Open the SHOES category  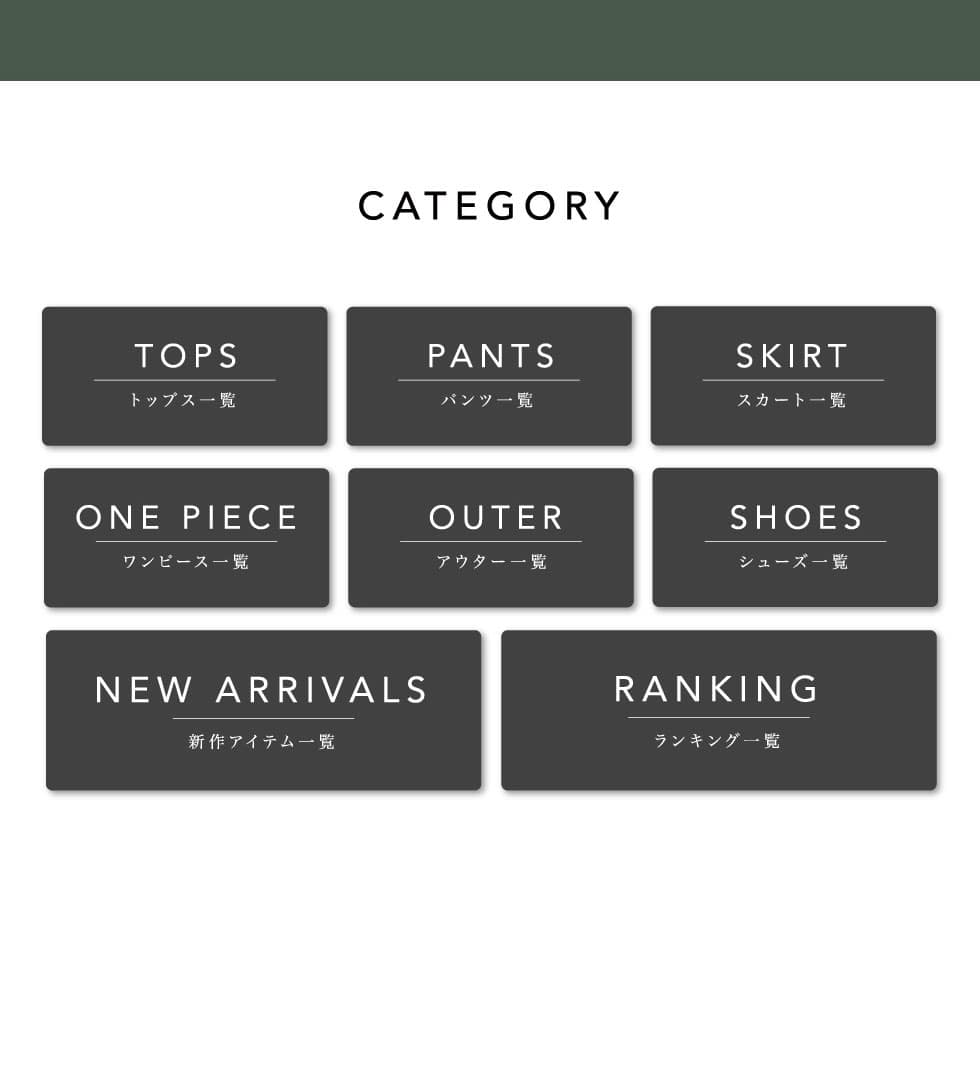[795, 538]
